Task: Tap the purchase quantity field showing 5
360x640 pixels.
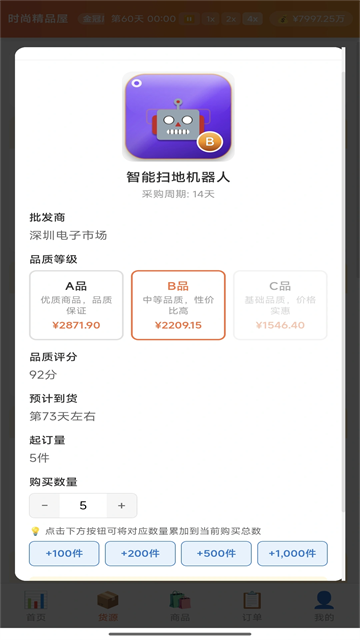Action: click(x=83, y=505)
